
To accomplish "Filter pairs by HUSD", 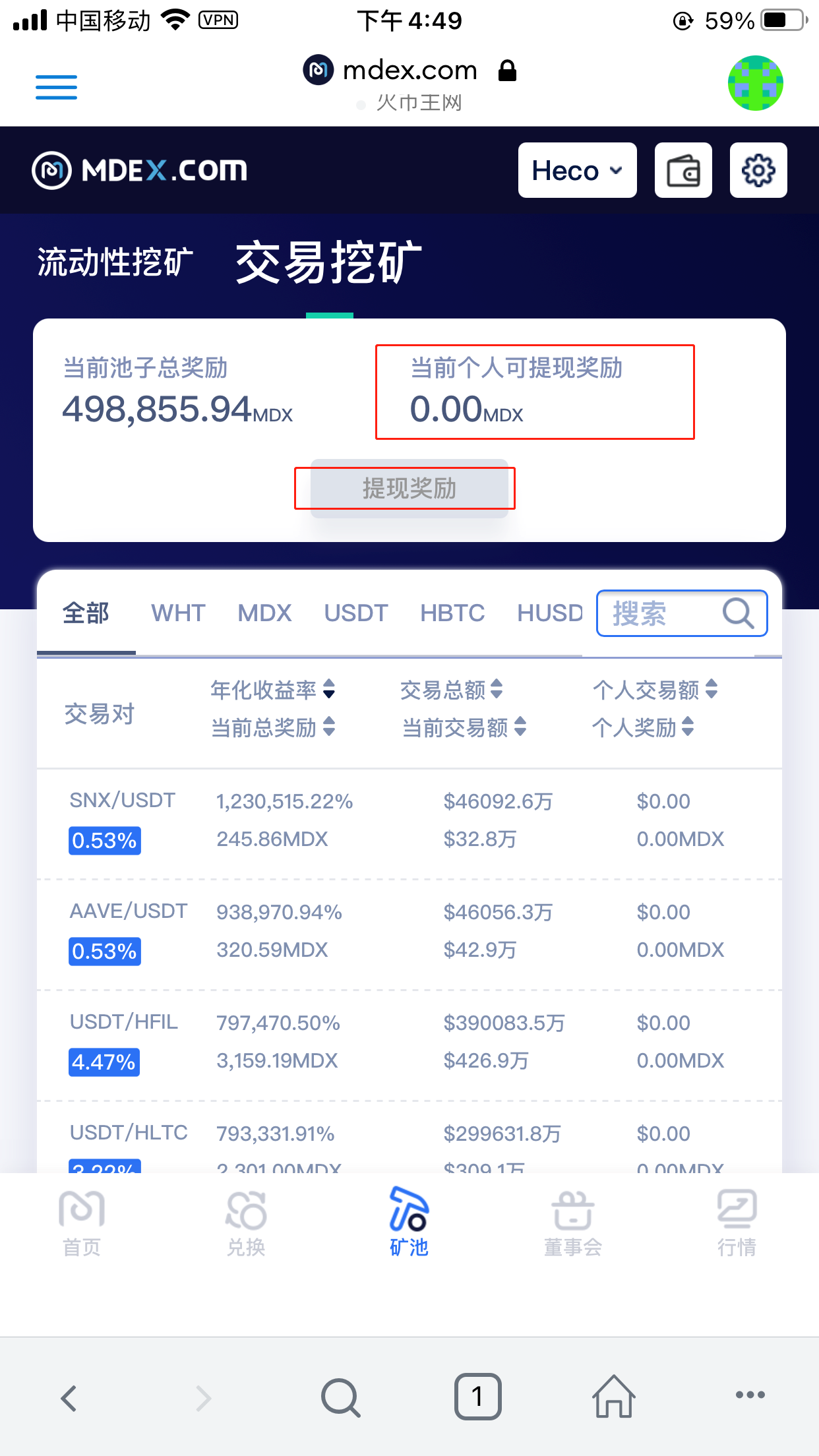I will click(x=550, y=613).
